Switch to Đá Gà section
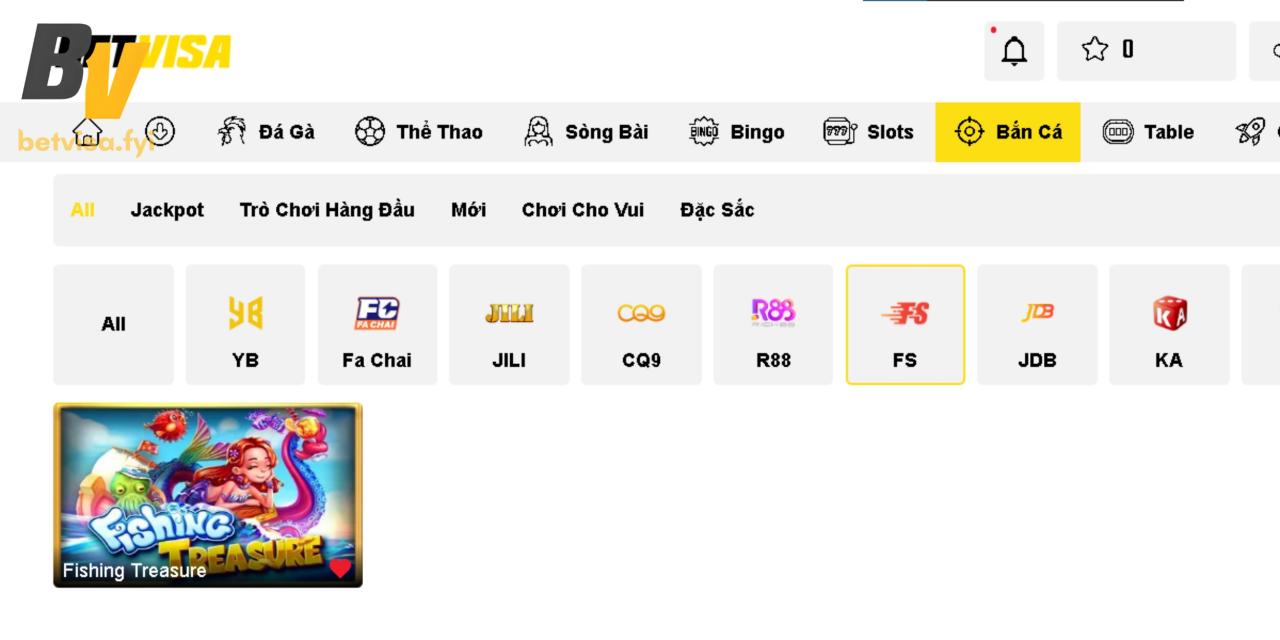This screenshot has width=1280, height=640. pos(266,132)
